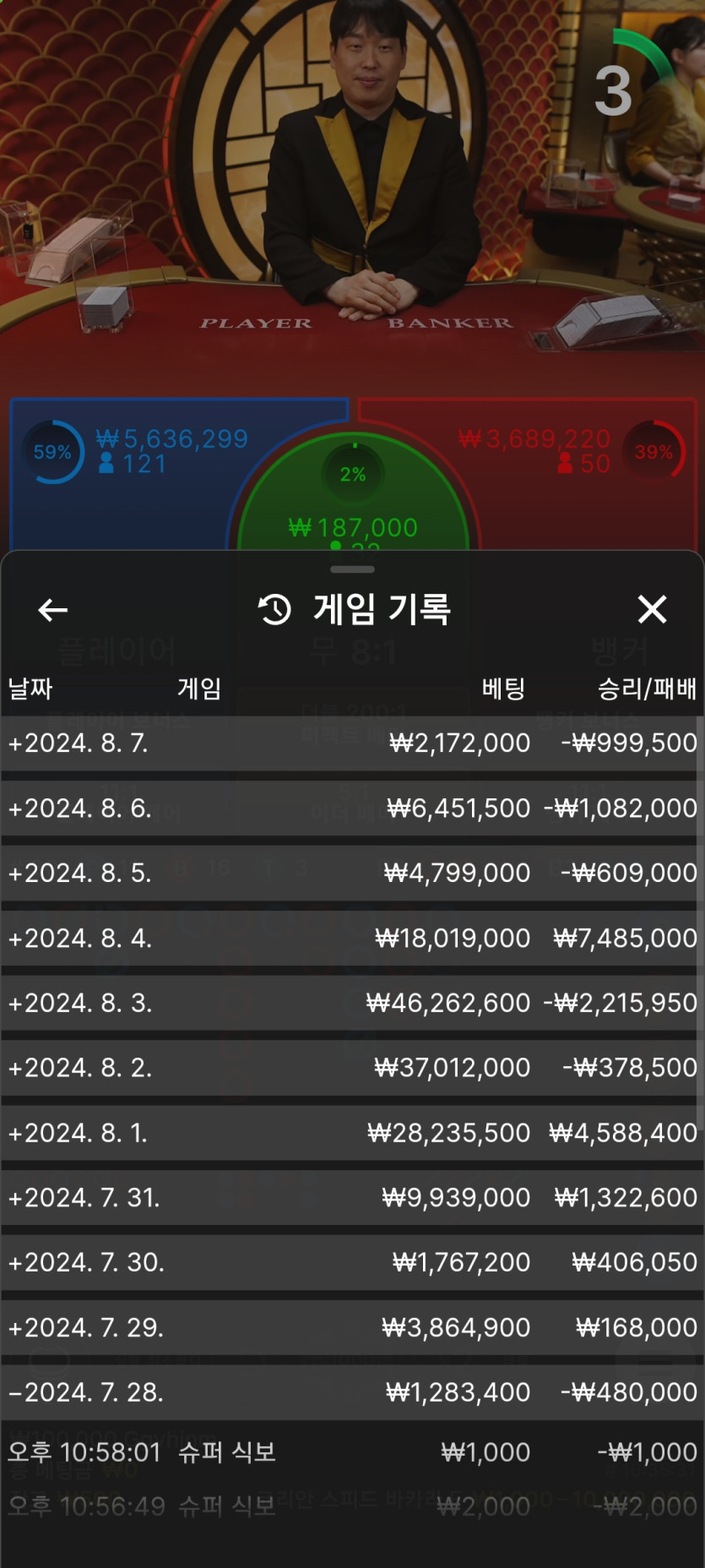Expand the 2024. 8. 3. record
Screen dimensions: 705x1568
352,1003
